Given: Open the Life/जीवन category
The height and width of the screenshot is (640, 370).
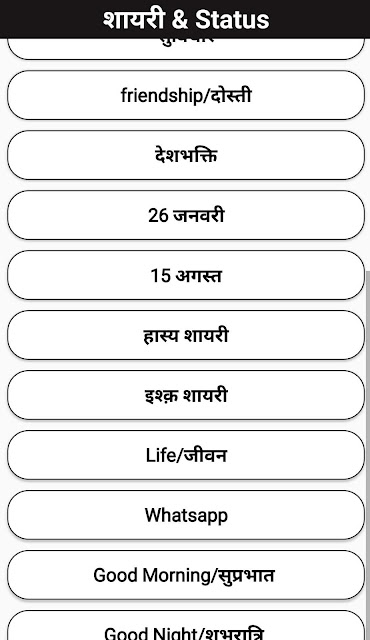Looking at the screenshot, I should tap(186, 455).
